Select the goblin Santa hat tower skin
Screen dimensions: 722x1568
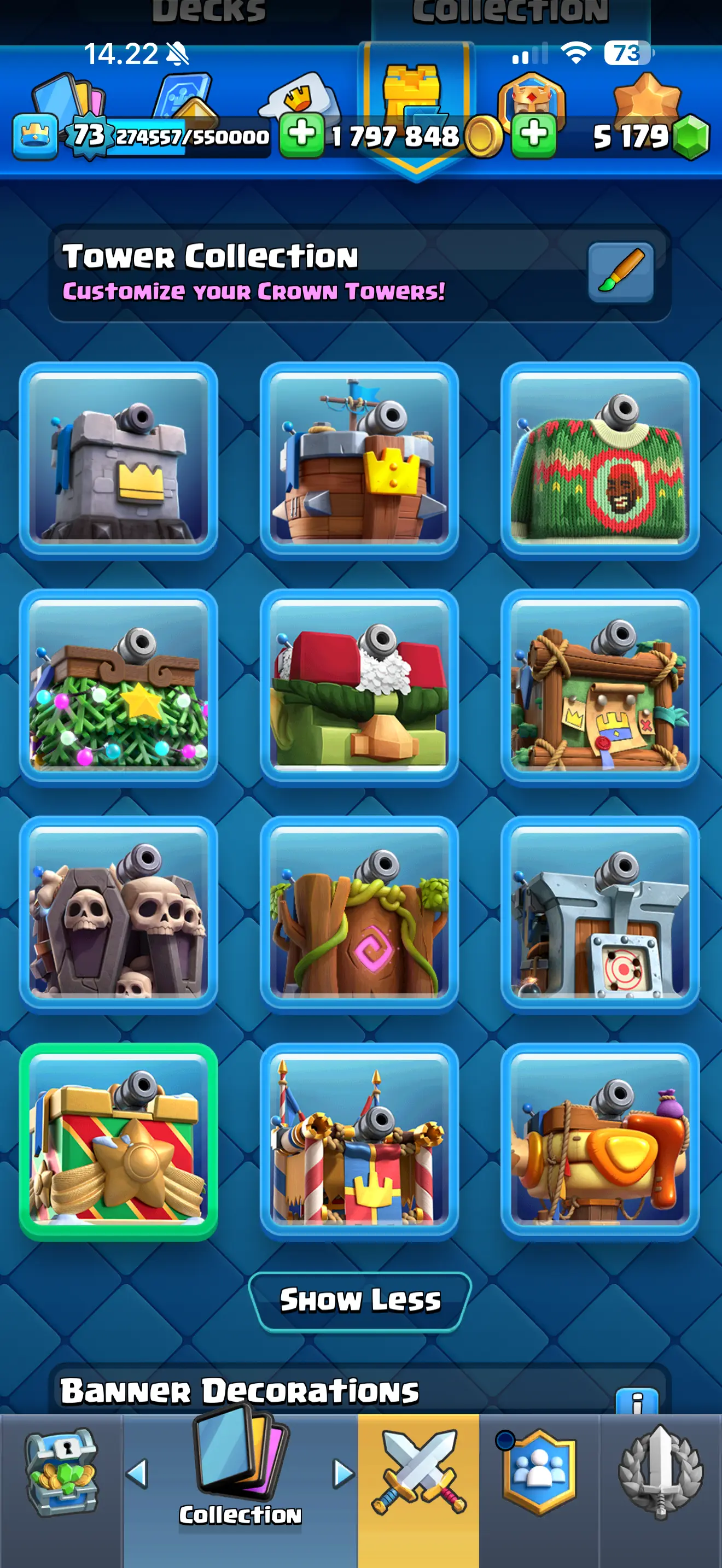coord(359,687)
